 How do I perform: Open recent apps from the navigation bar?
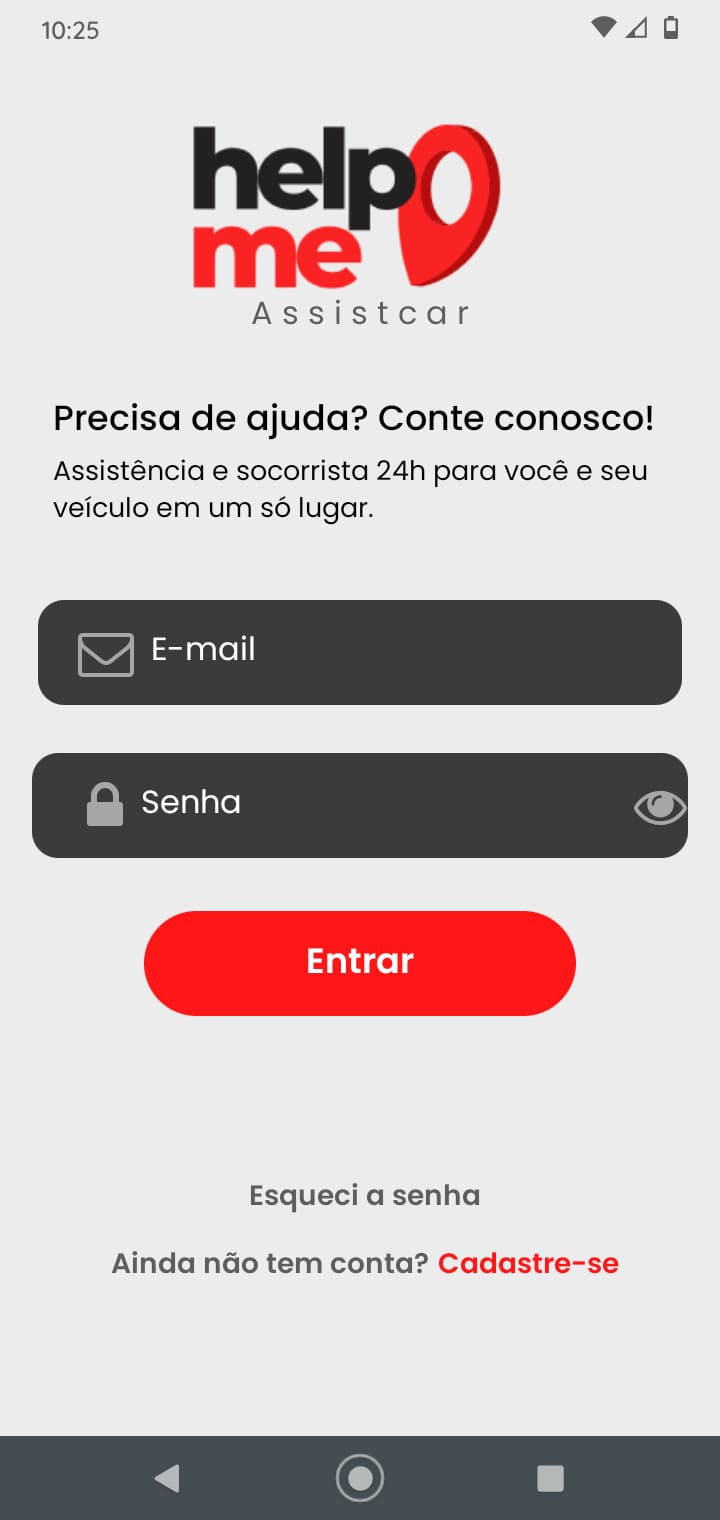point(550,1478)
